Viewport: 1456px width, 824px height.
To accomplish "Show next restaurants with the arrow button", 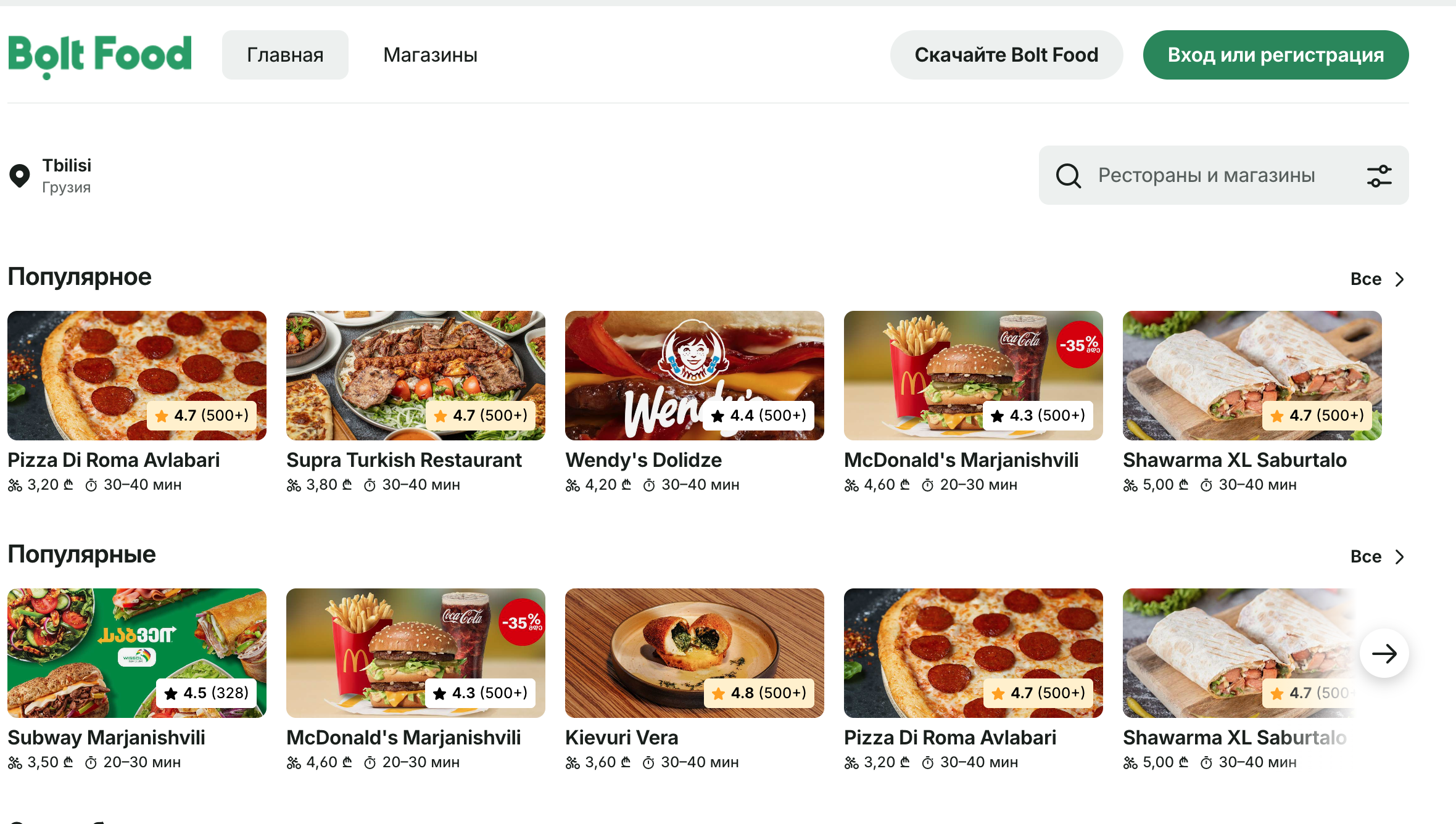I will point(1384,653).
